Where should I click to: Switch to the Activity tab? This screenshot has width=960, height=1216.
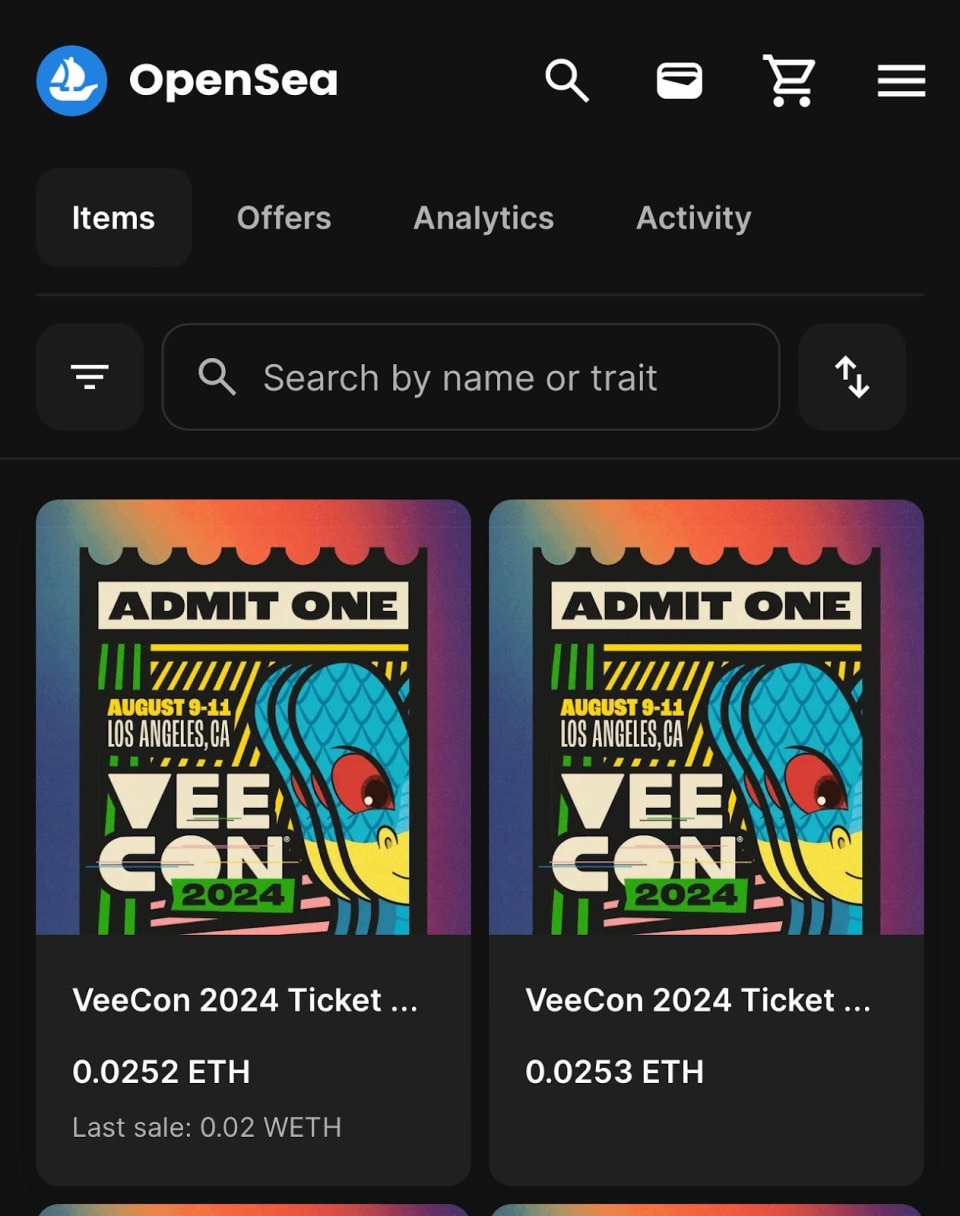tap(693, 218)
